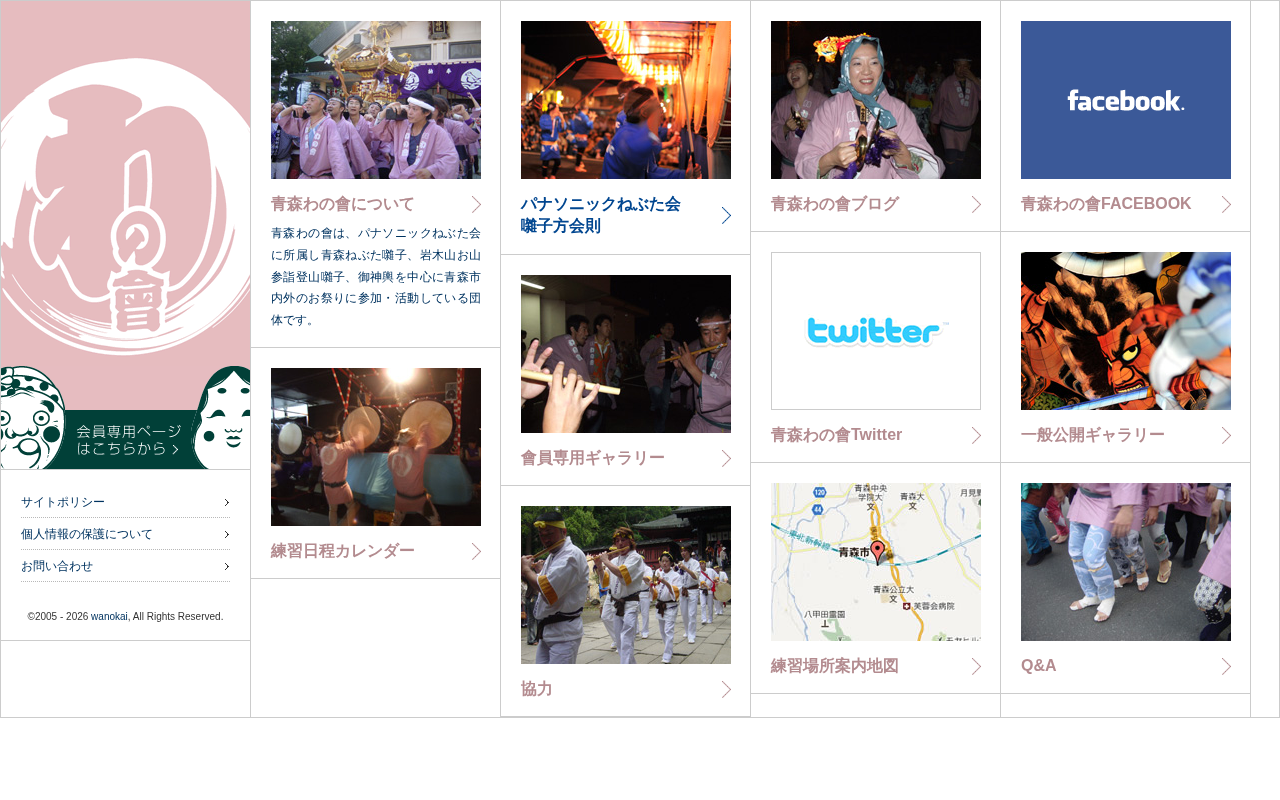This screenshot has height=800, width=1280.
Task: Open 會員専用ギャラリー card
Action: pyautogui.click(x=625, y=370)
